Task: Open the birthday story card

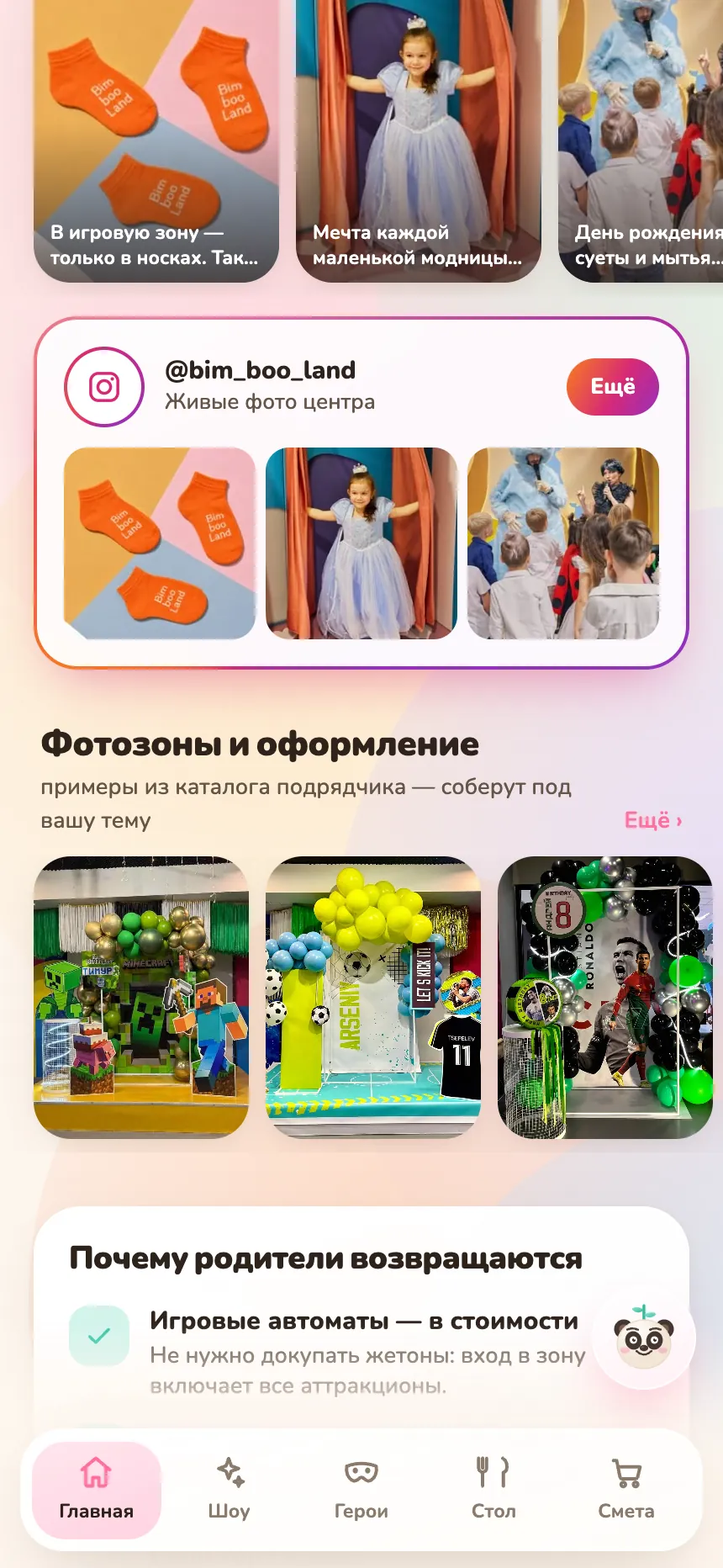Action: pyautogui.click(x=641, y=140)
